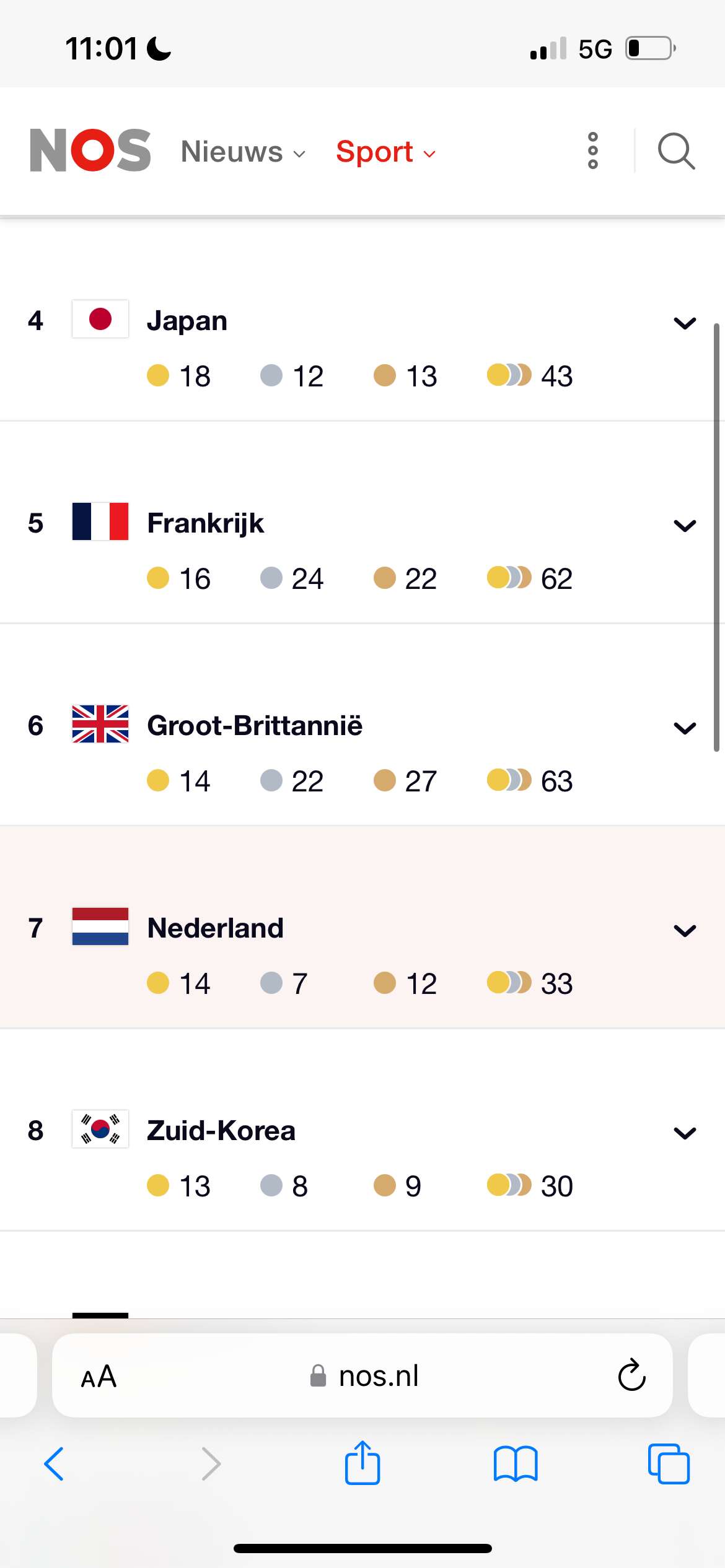Show all open tabs

(x=669, y=1464)
